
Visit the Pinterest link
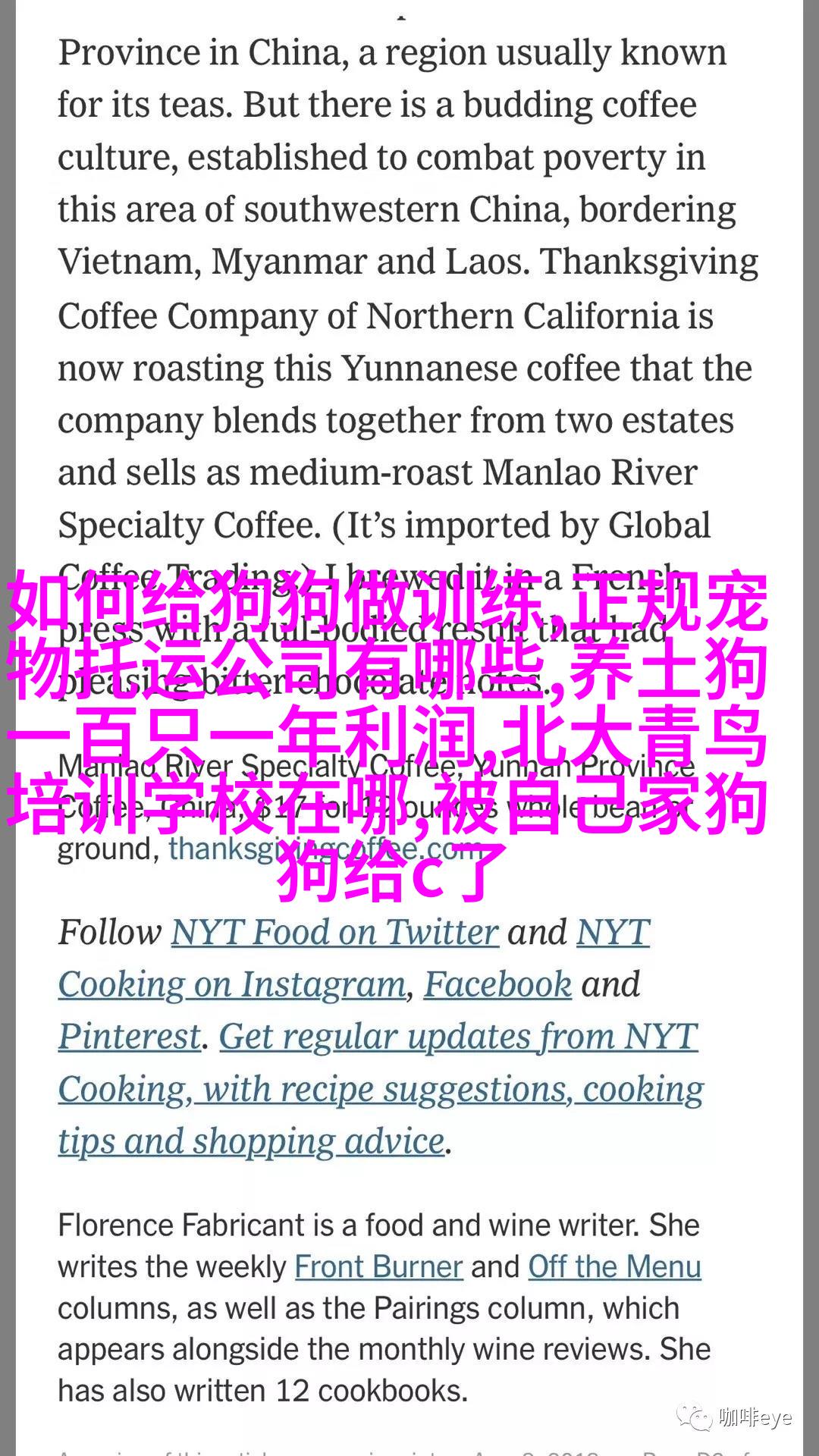[130, 1037]
